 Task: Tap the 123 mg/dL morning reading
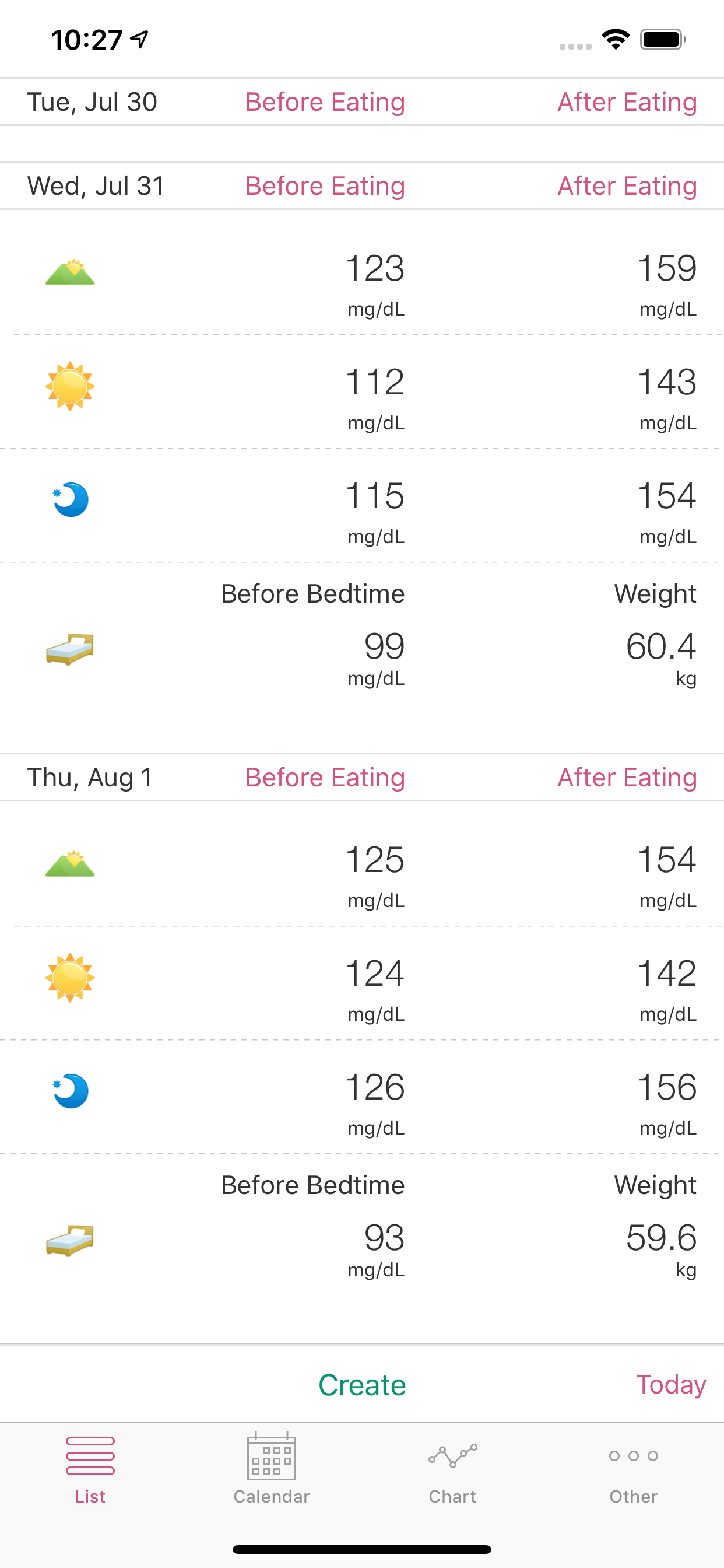375,268
